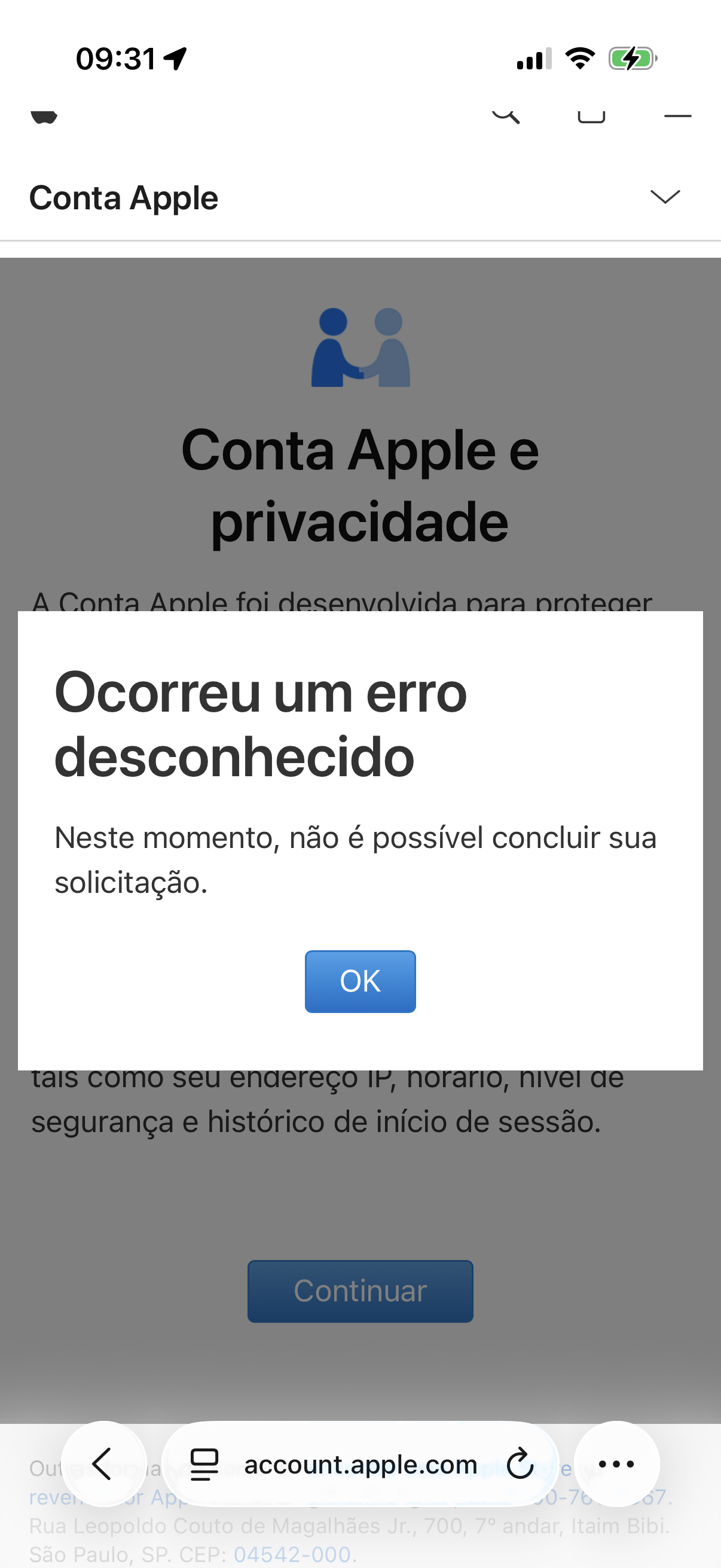Go back to the previous page
The height and width of the screenshot is (1568, 721).
[103, 1464]
